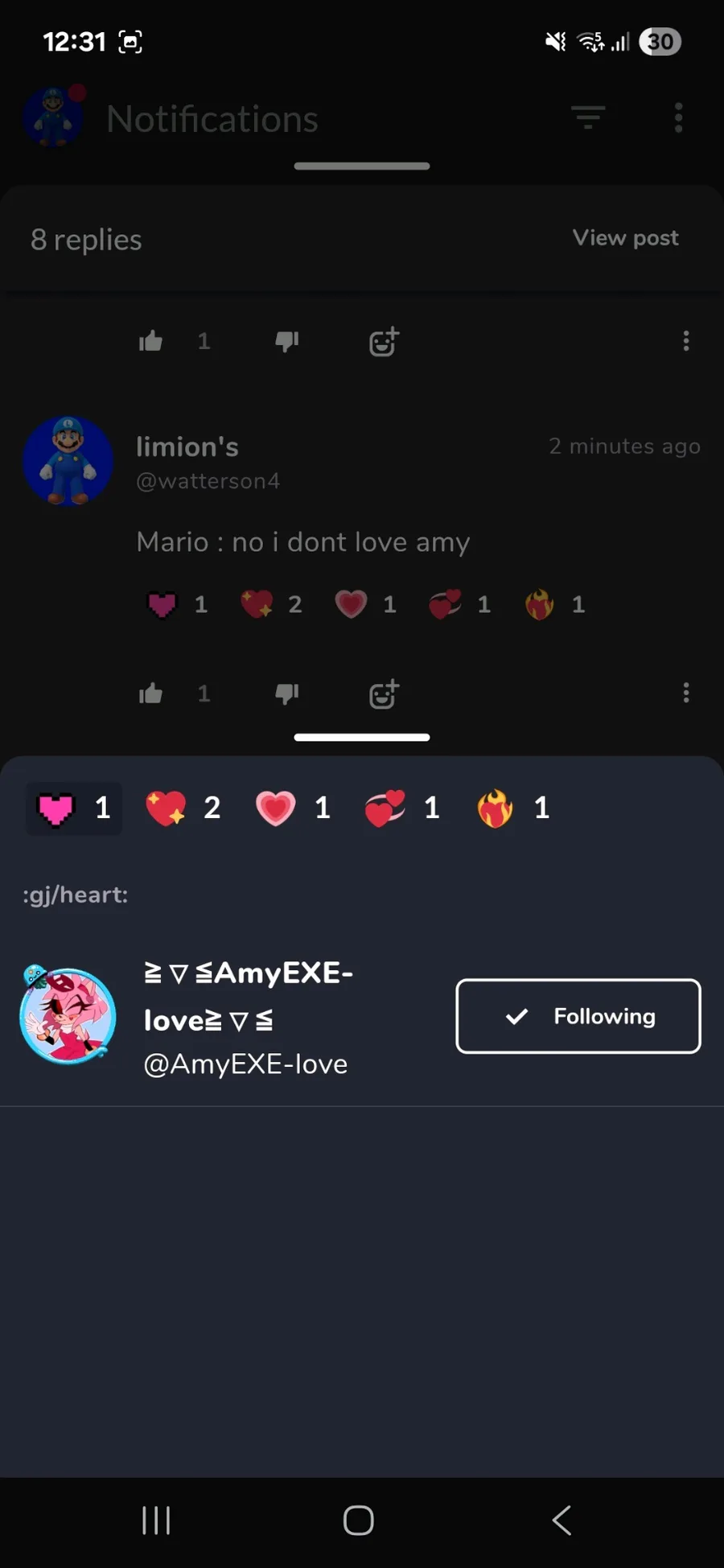Tap View post beside 8 replies
724x1568 pixels.
tap(625, 238)
